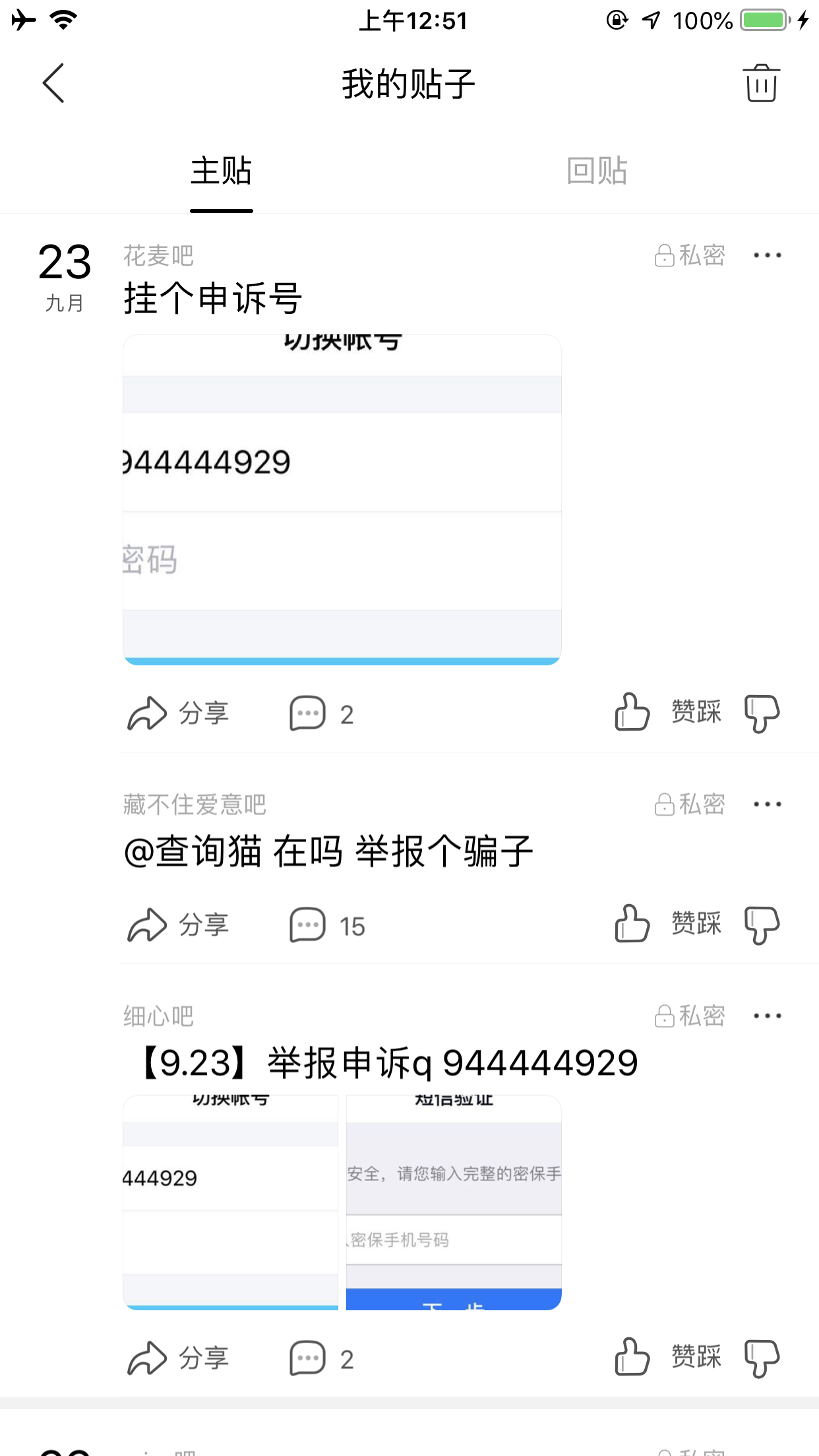Open more options for the 花麦吧 post
This screenshot has width=819, height=1456.
click(x=768, y=255)
